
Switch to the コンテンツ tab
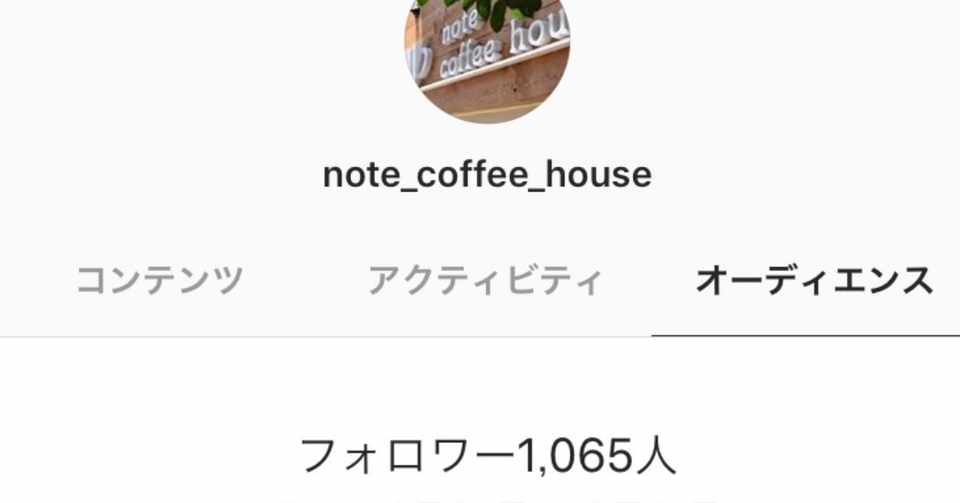(x=160, y=282)
